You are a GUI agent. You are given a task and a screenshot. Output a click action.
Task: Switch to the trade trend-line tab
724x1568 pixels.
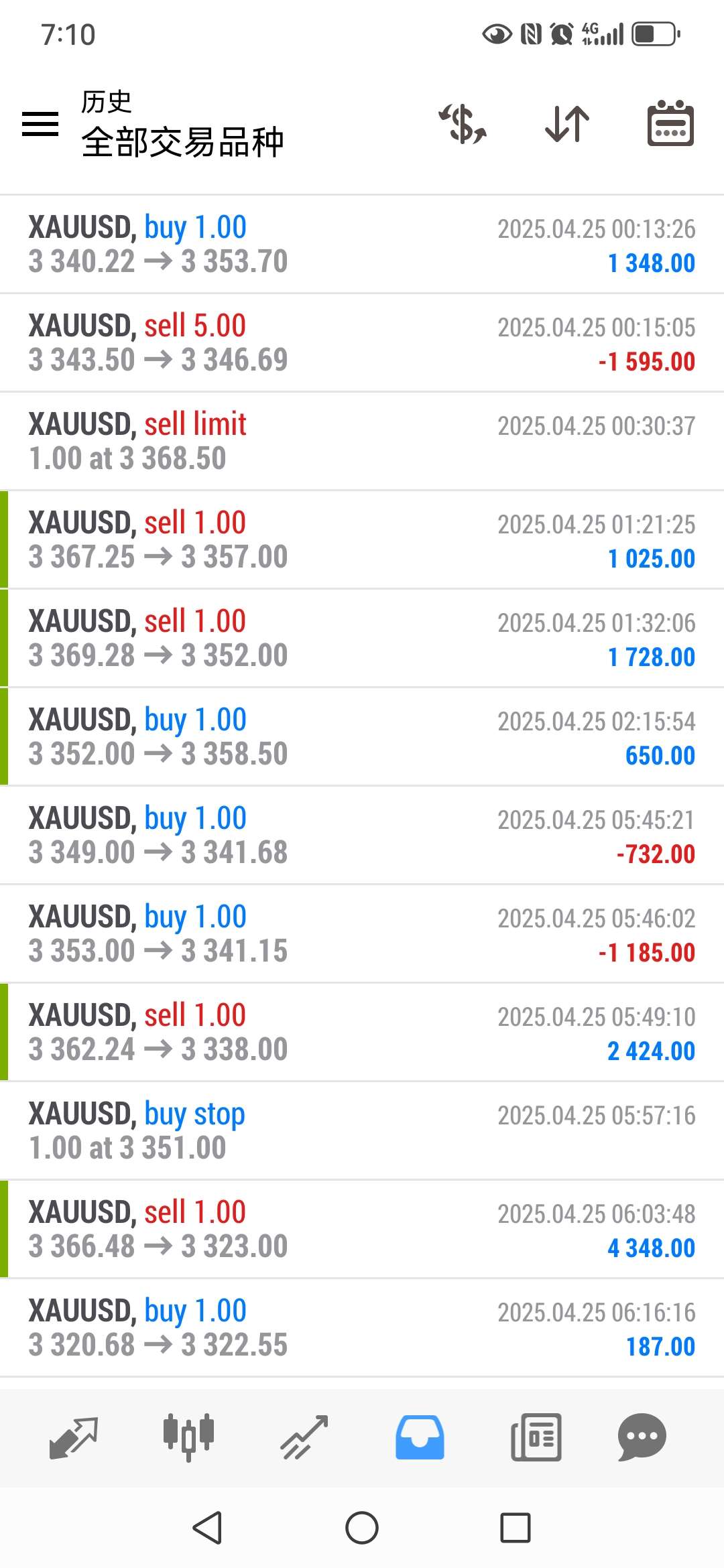pos(304,1437)
